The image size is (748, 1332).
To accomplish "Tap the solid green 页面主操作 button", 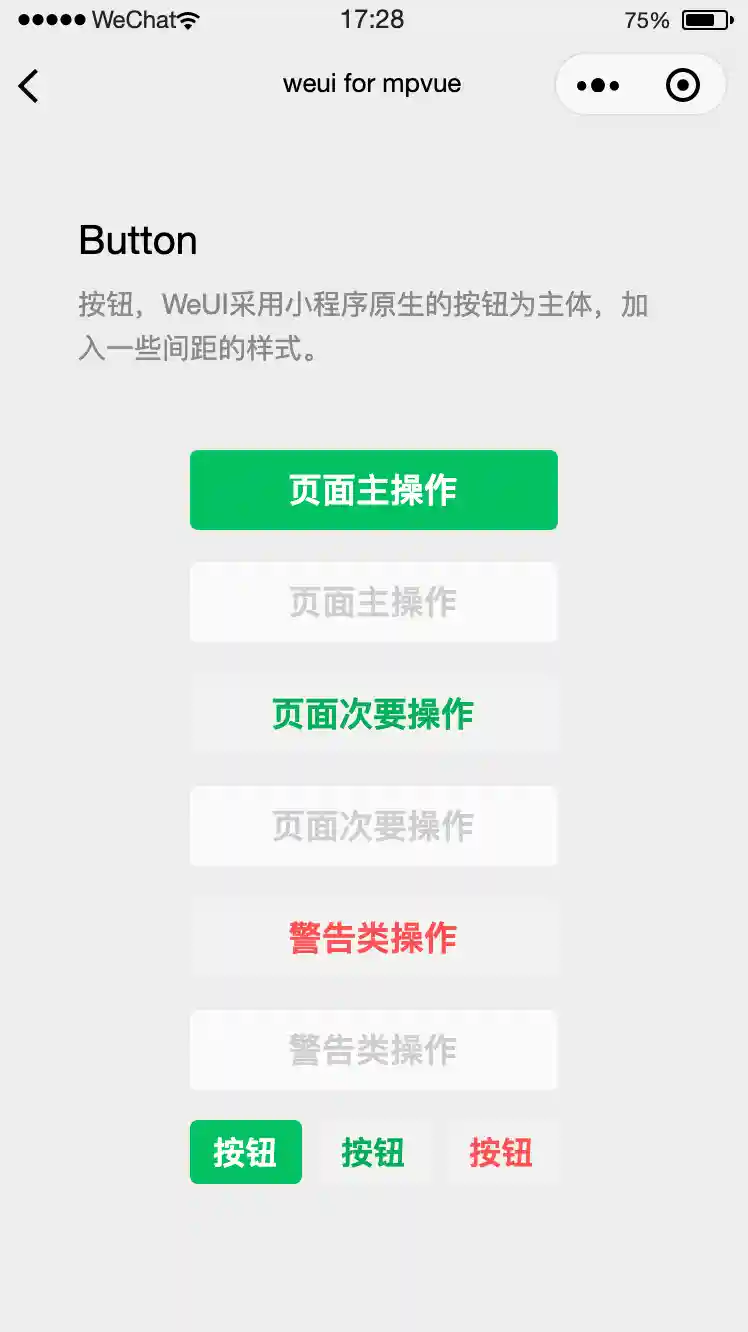I will tap(373, 490).
